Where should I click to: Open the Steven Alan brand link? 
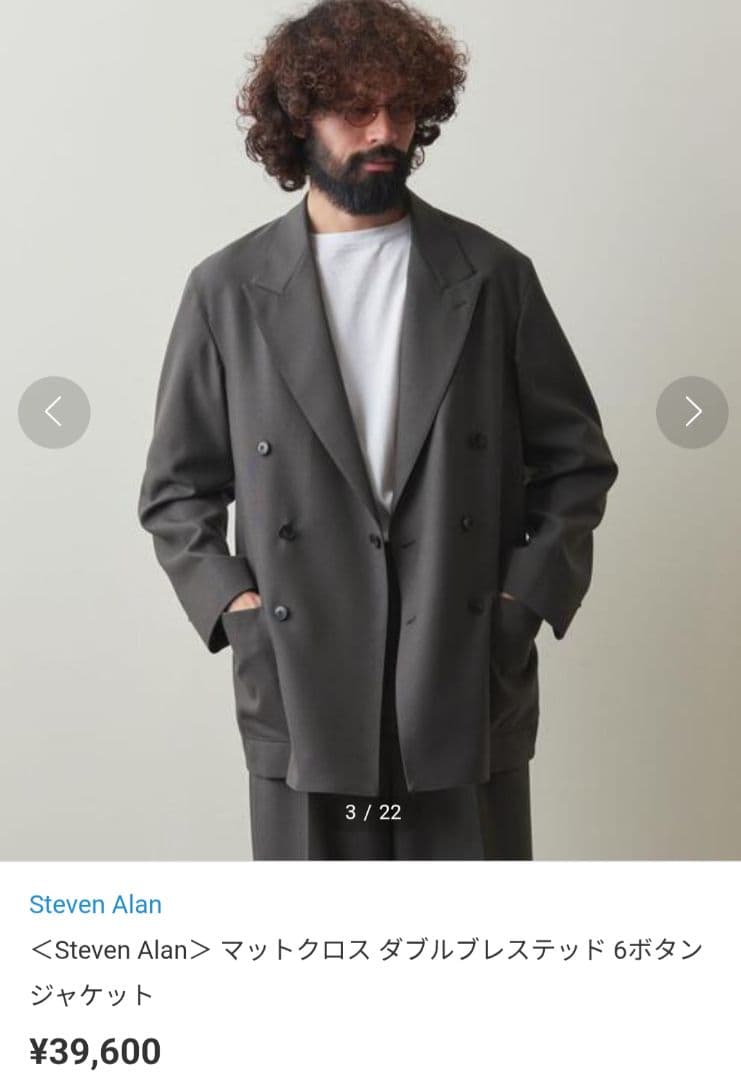[95, 905]
